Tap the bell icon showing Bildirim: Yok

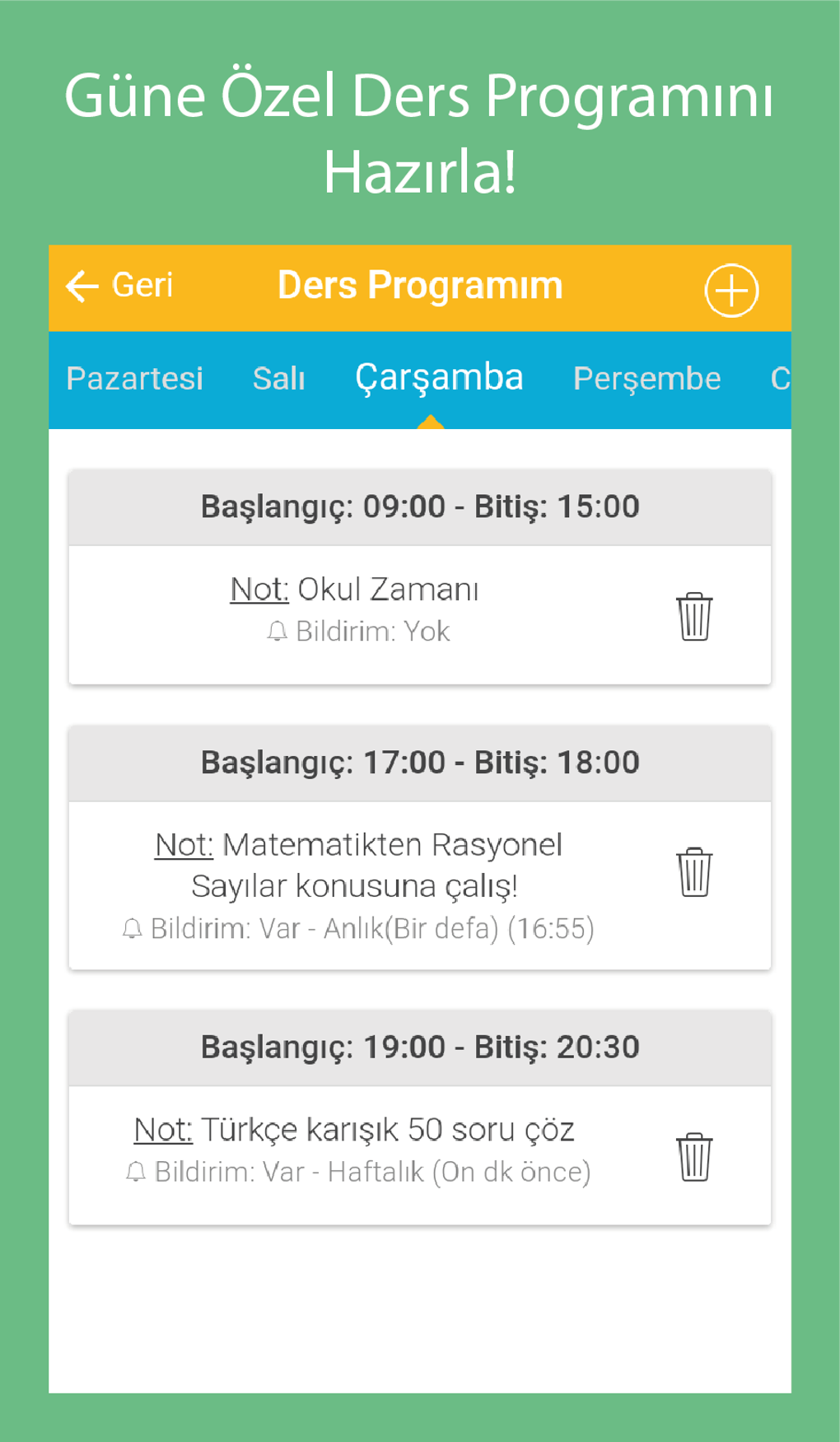pos(277,632)
